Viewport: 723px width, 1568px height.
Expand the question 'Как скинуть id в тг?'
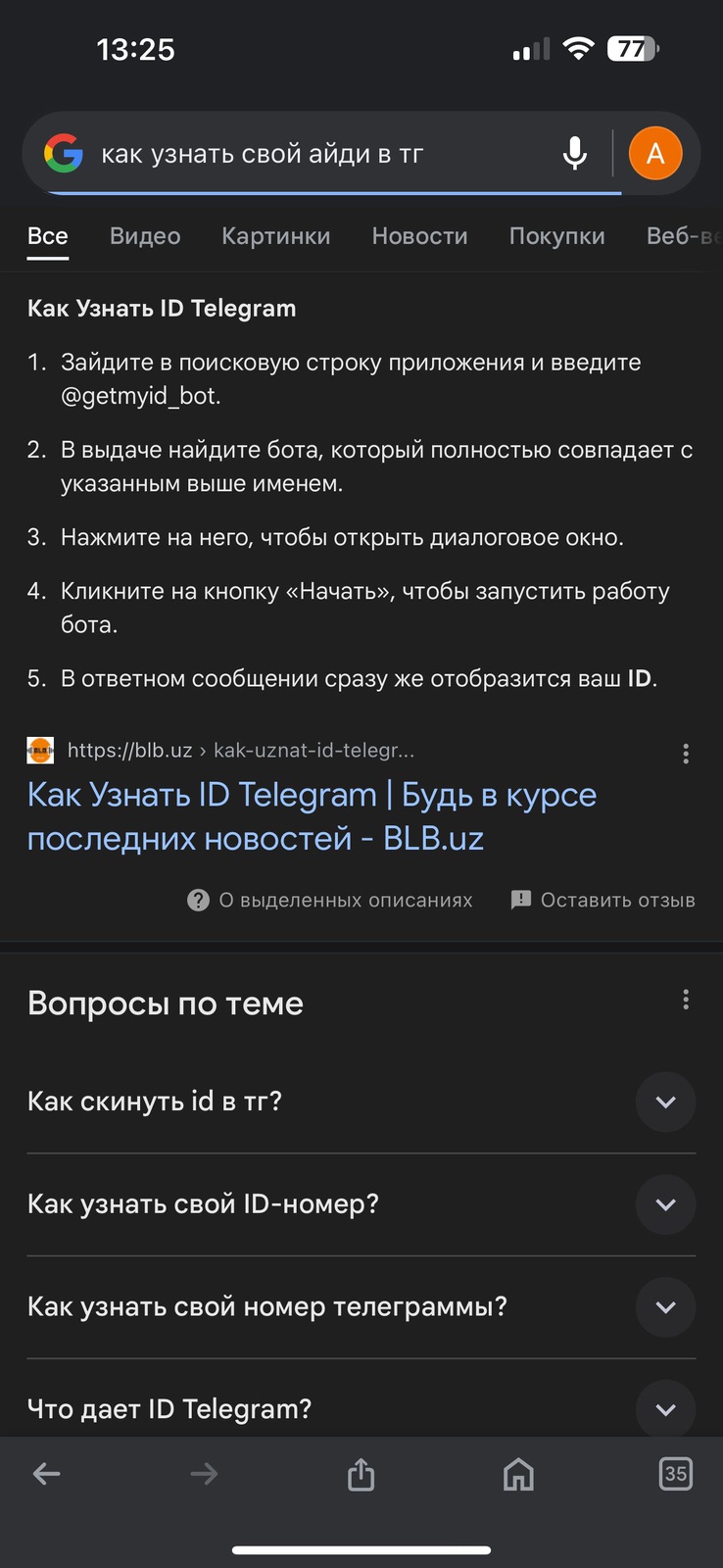(665, 1102)
